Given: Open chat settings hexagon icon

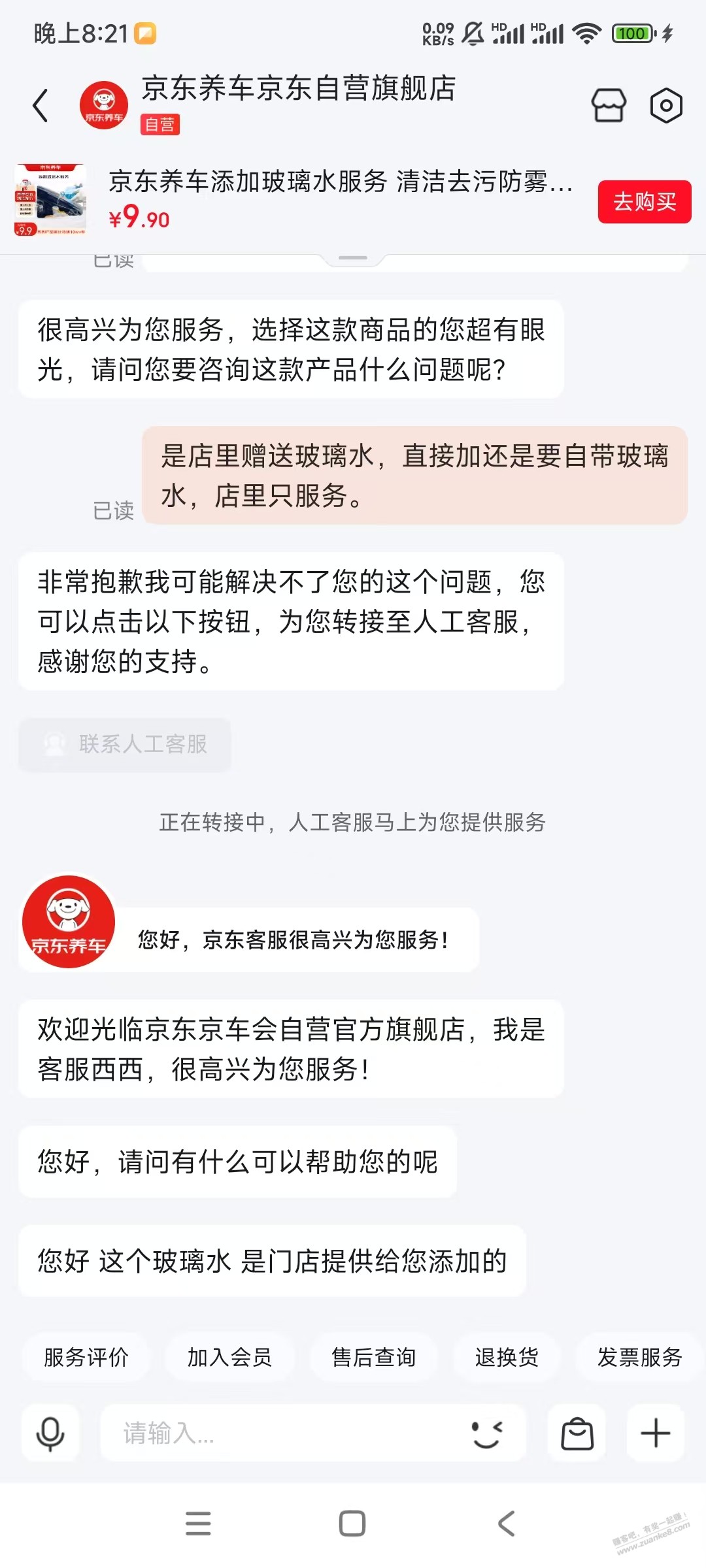Looking at the screenshot, I should tap(665, 106).
